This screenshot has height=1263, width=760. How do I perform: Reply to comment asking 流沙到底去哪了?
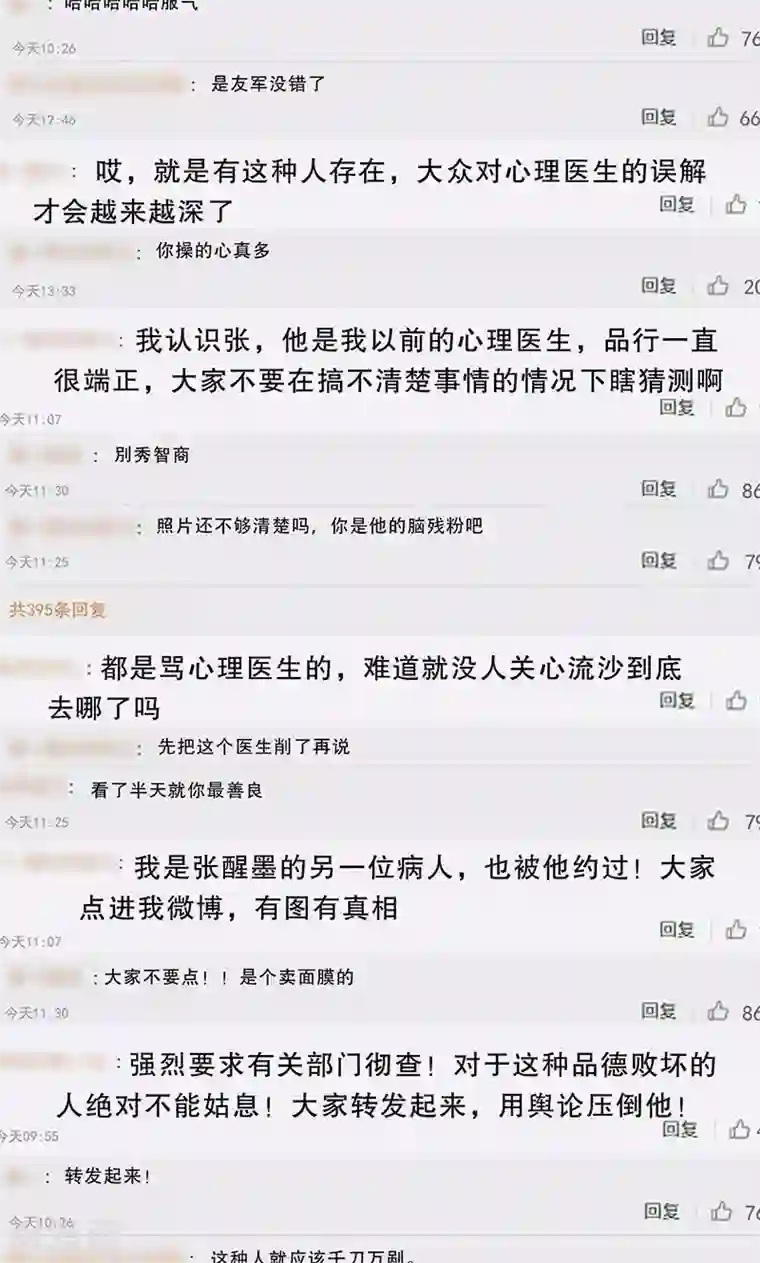pyautogui.click(x=677, y=701)
